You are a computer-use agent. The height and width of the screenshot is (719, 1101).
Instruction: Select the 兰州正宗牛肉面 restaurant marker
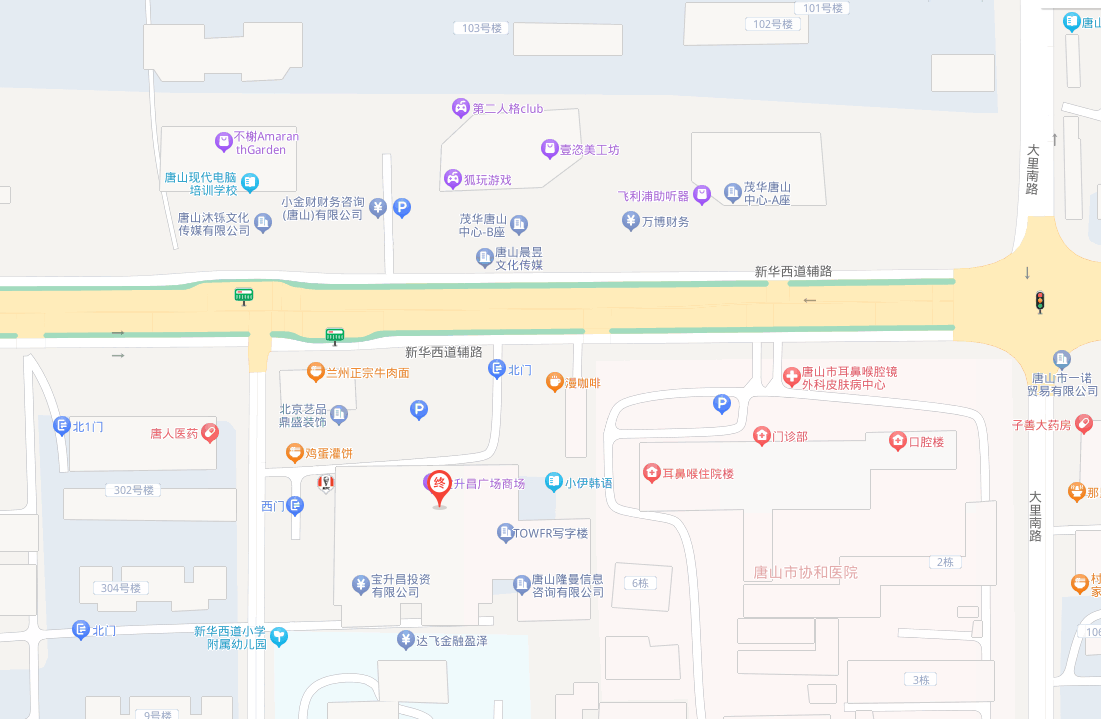[x=316, y=372]
